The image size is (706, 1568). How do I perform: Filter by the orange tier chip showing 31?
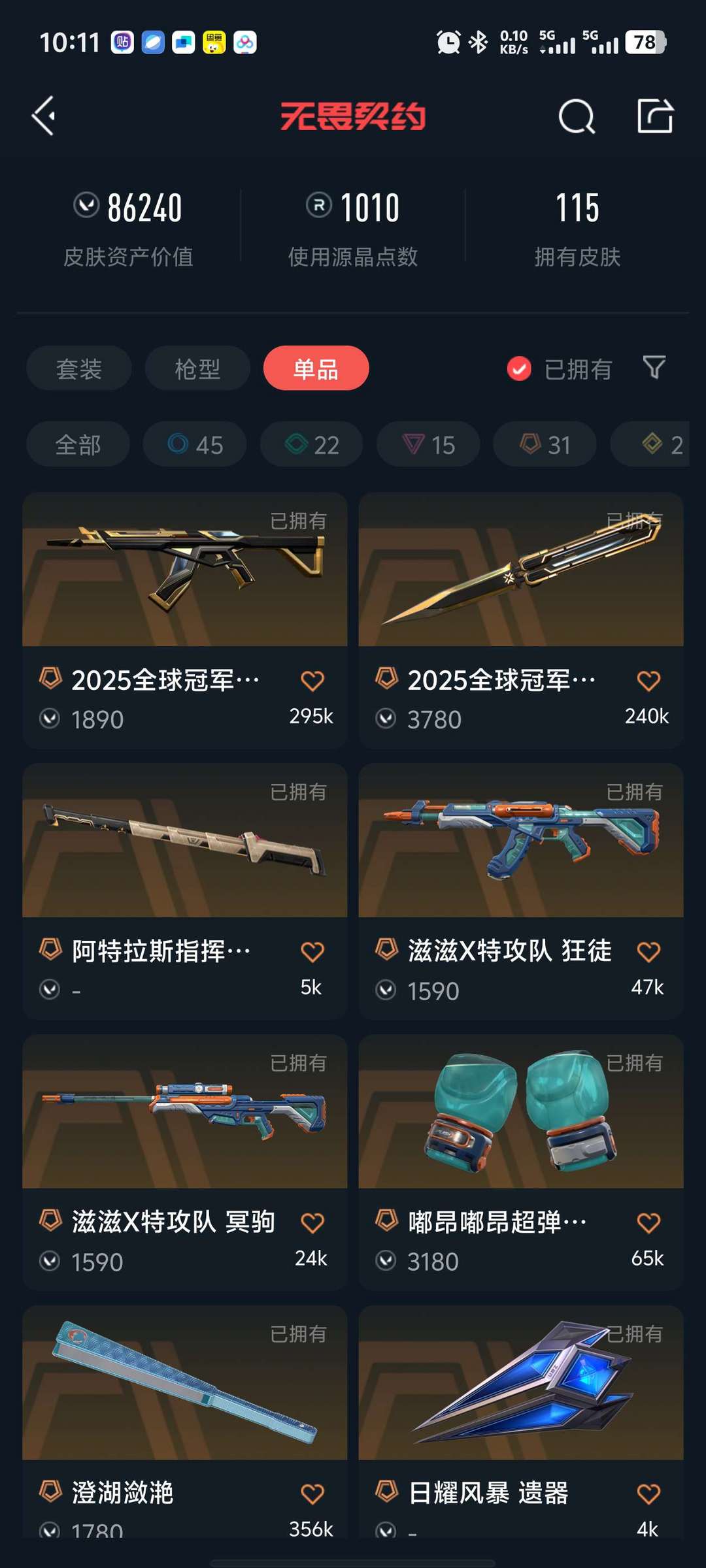[x=545, y=444]
